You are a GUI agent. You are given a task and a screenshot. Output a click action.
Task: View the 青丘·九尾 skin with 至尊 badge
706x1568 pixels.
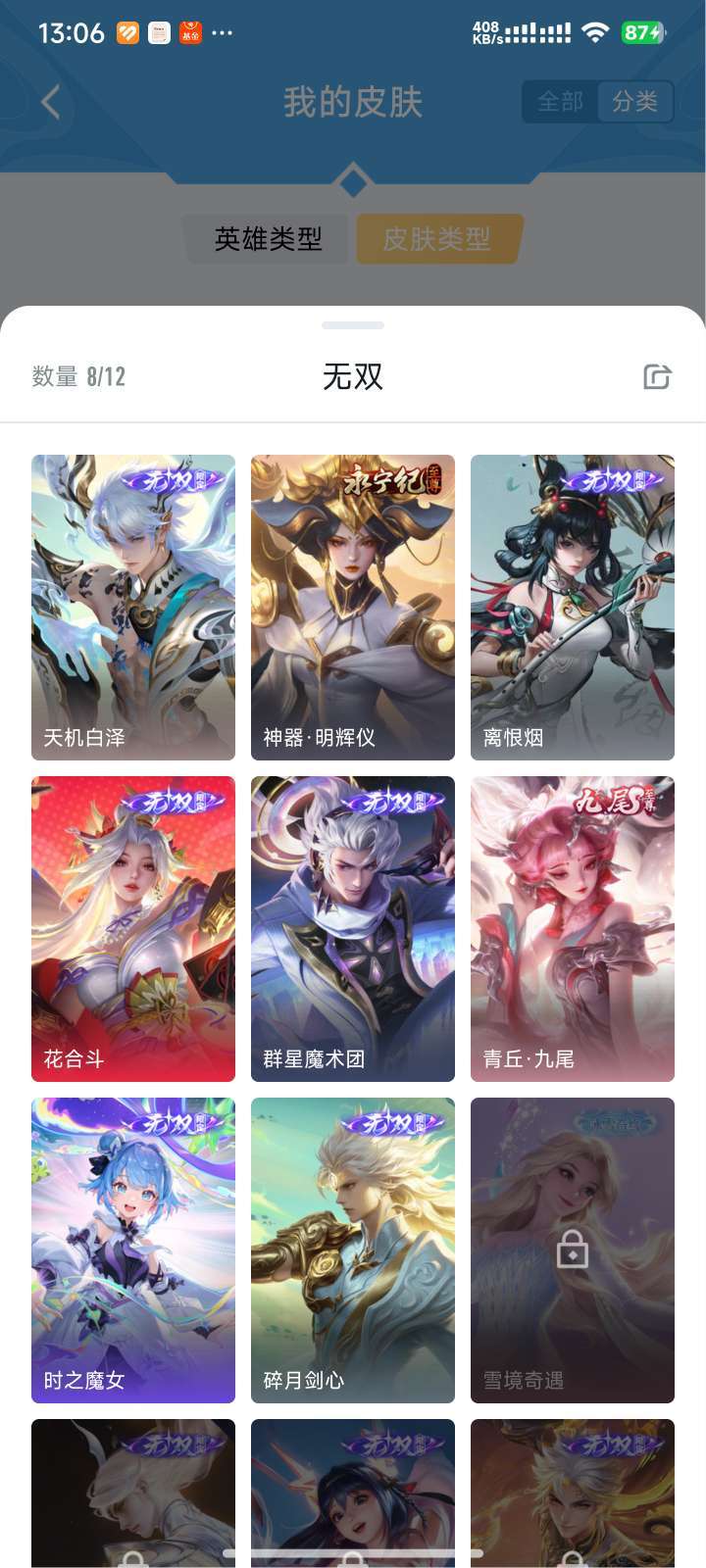pos(572,928)
